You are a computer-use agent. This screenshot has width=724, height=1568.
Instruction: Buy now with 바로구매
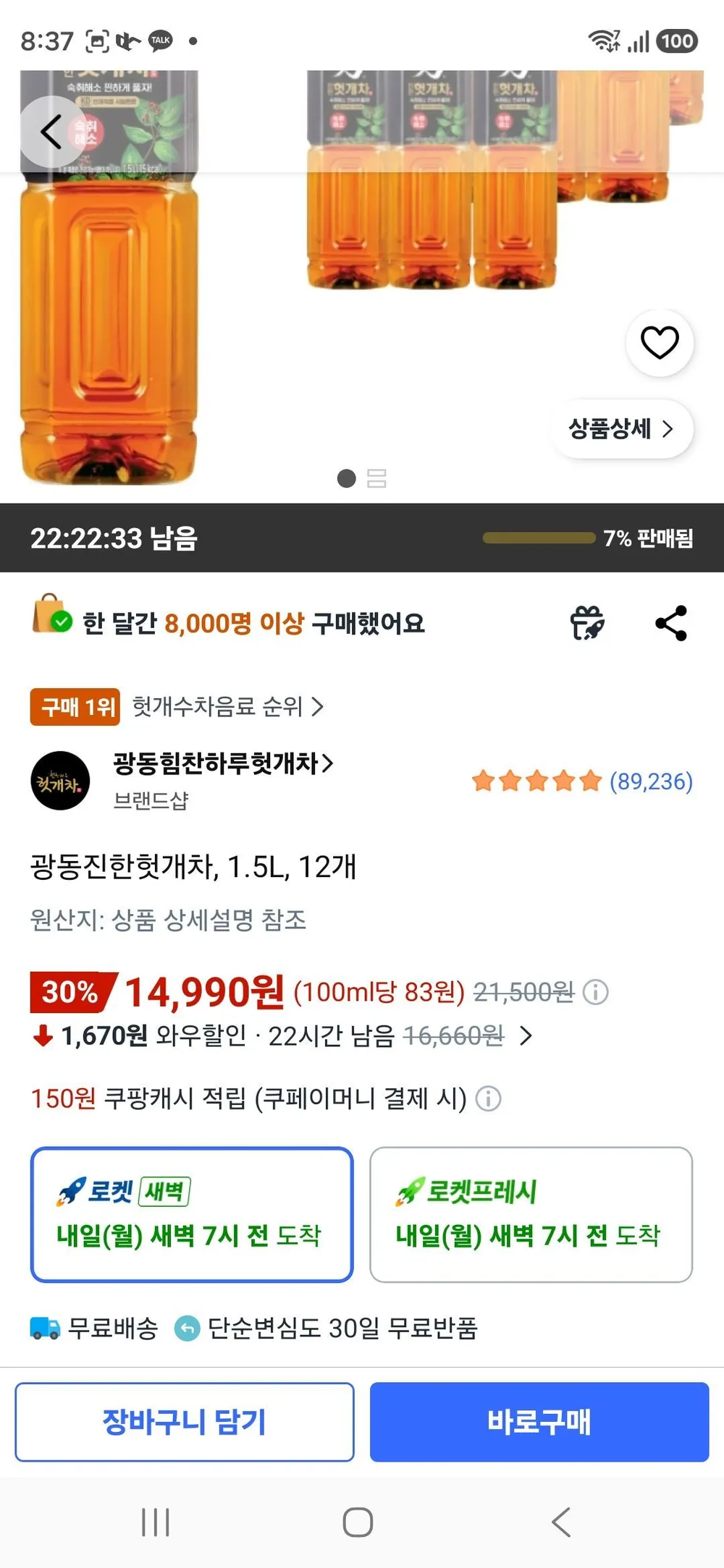(539, 1422)
